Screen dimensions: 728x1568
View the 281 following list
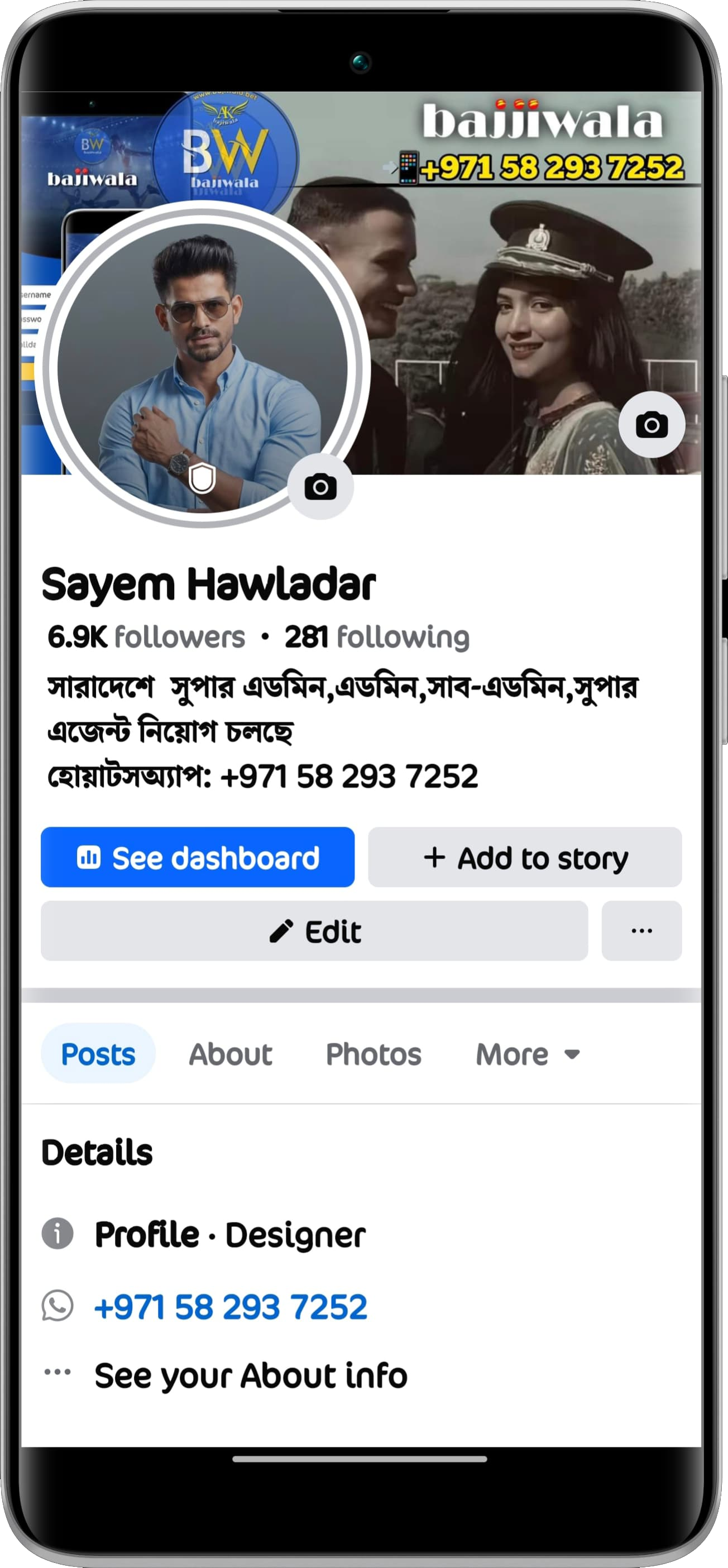[x=377, y=637]
